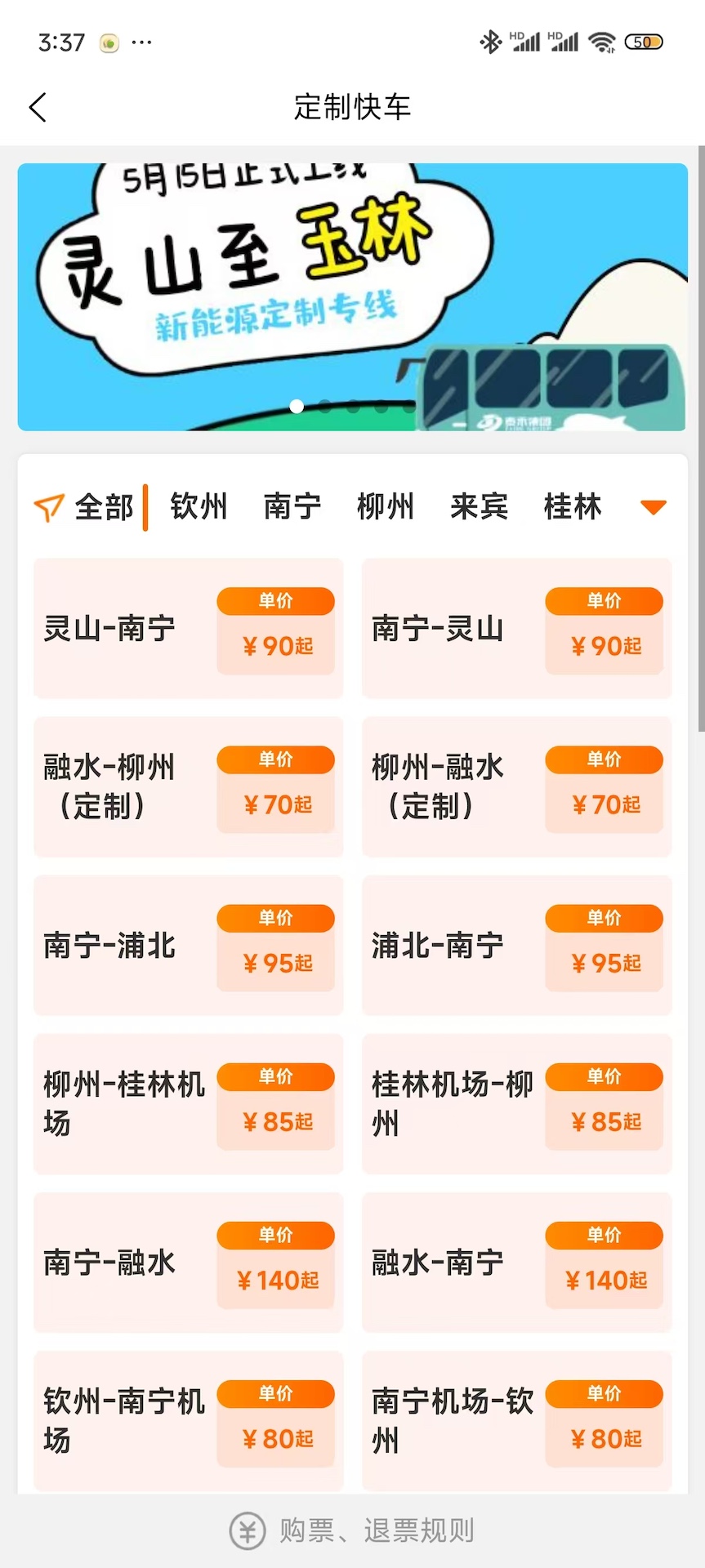
Task: Select the second carousel indicator dot
Action: click(x=324, y=406)
